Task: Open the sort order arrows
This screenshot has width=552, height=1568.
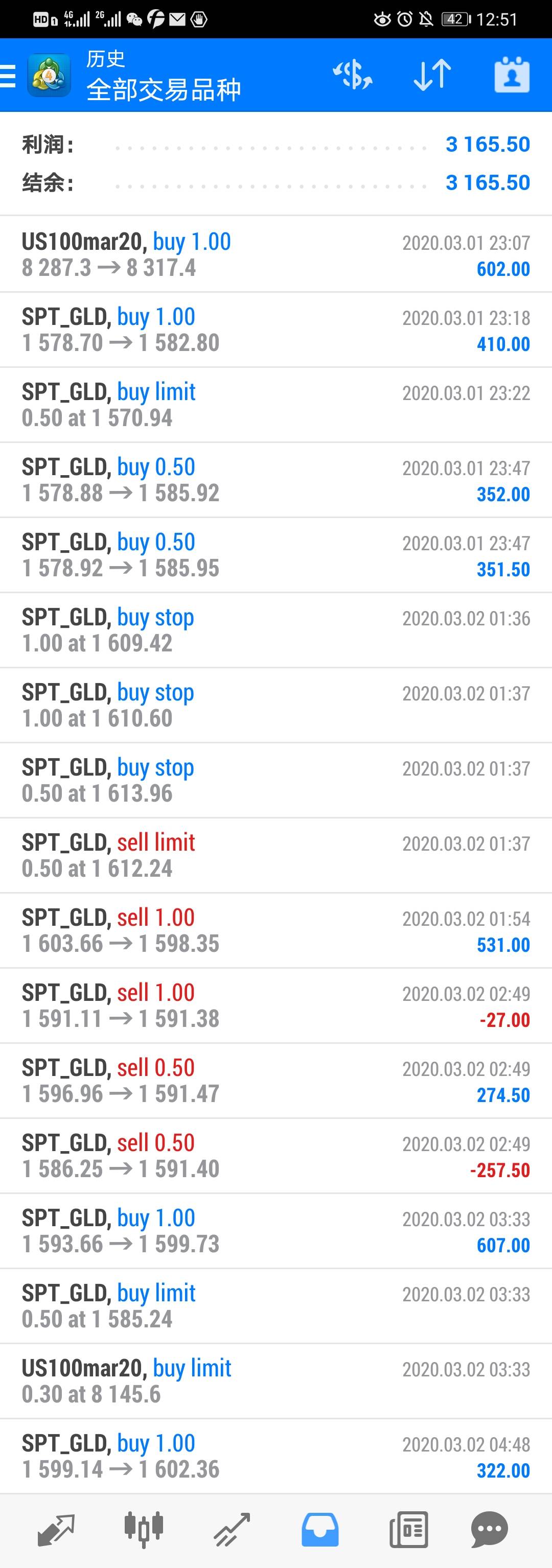Action: click(432, 76)
